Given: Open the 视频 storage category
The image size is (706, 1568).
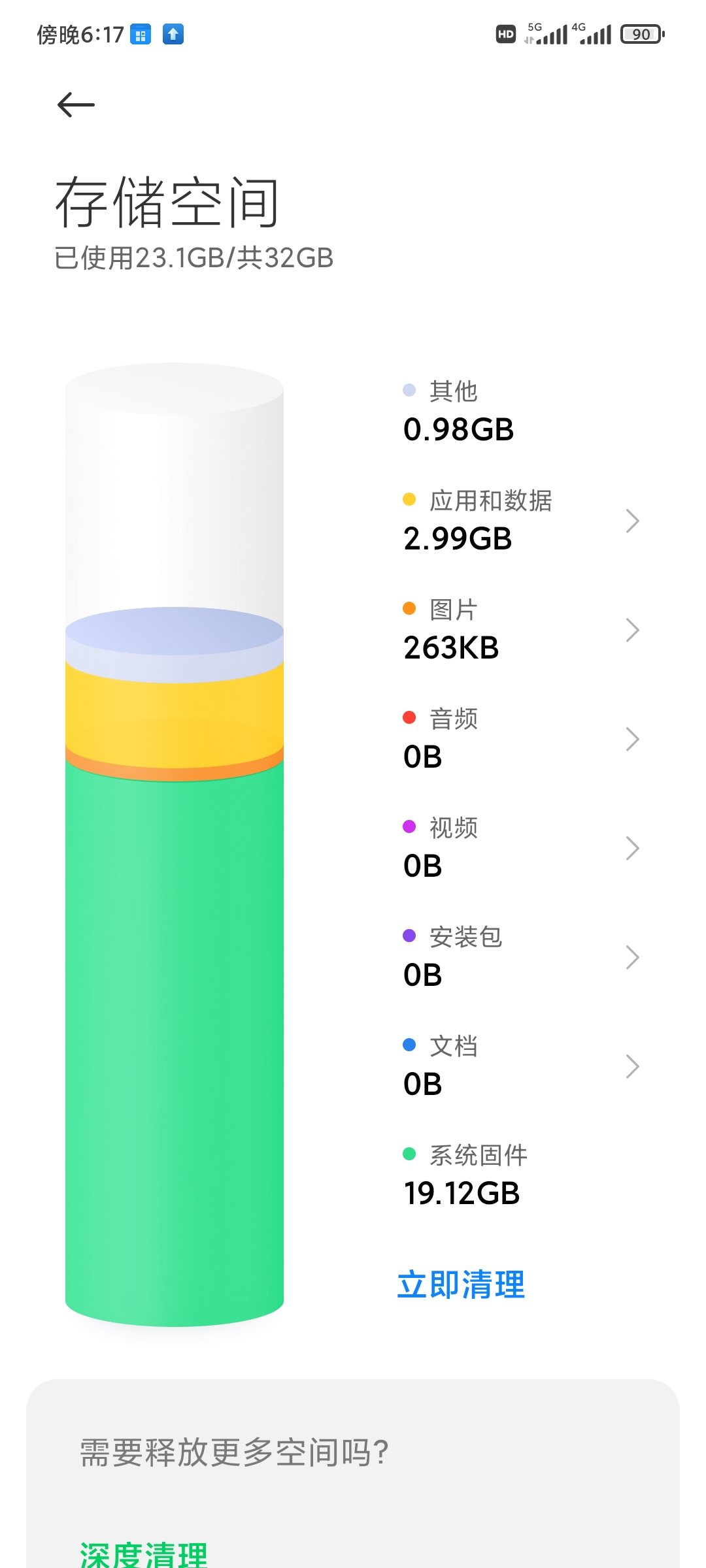Looking at the screenshot, I should [x=521, y=848].
